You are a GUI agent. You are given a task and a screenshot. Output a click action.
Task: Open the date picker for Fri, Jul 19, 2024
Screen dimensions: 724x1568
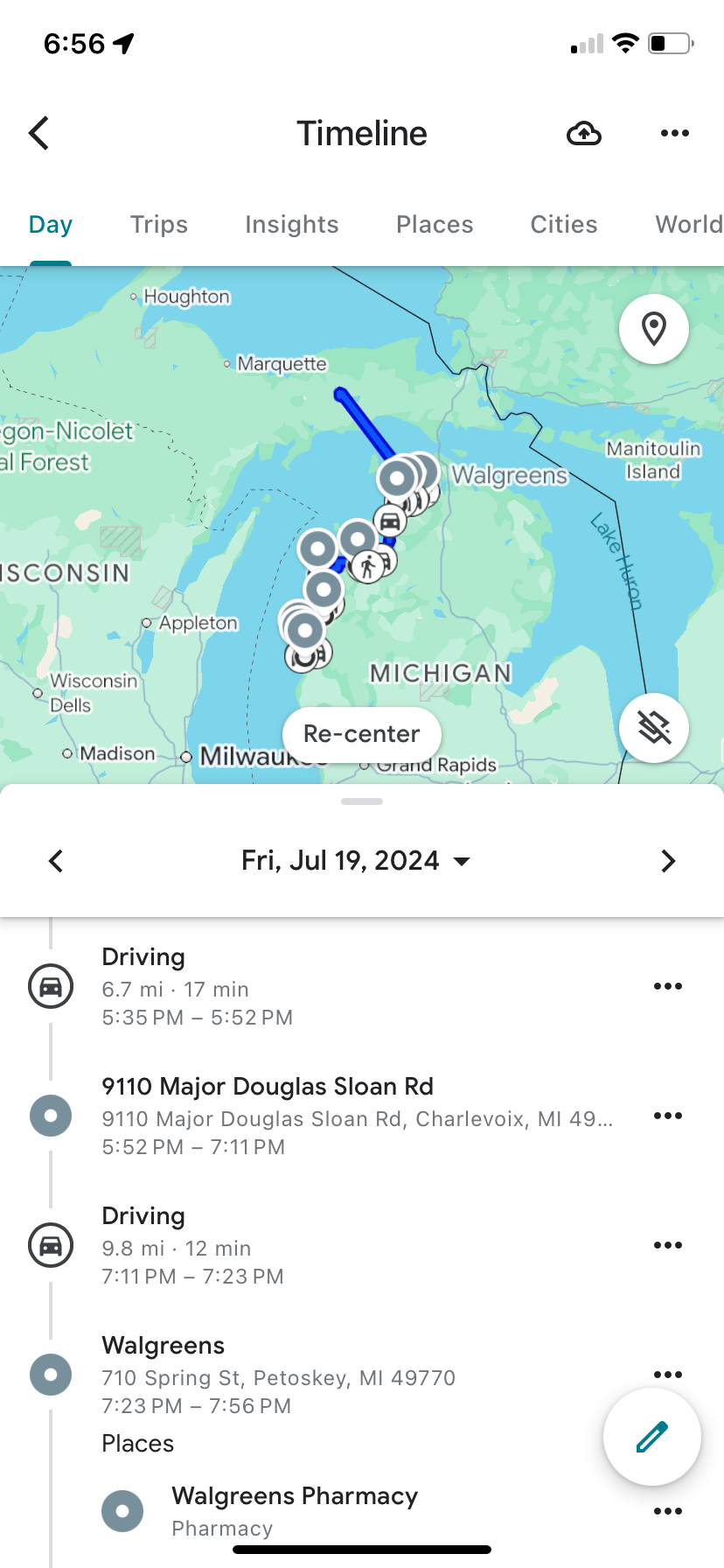tap(356, 860)
